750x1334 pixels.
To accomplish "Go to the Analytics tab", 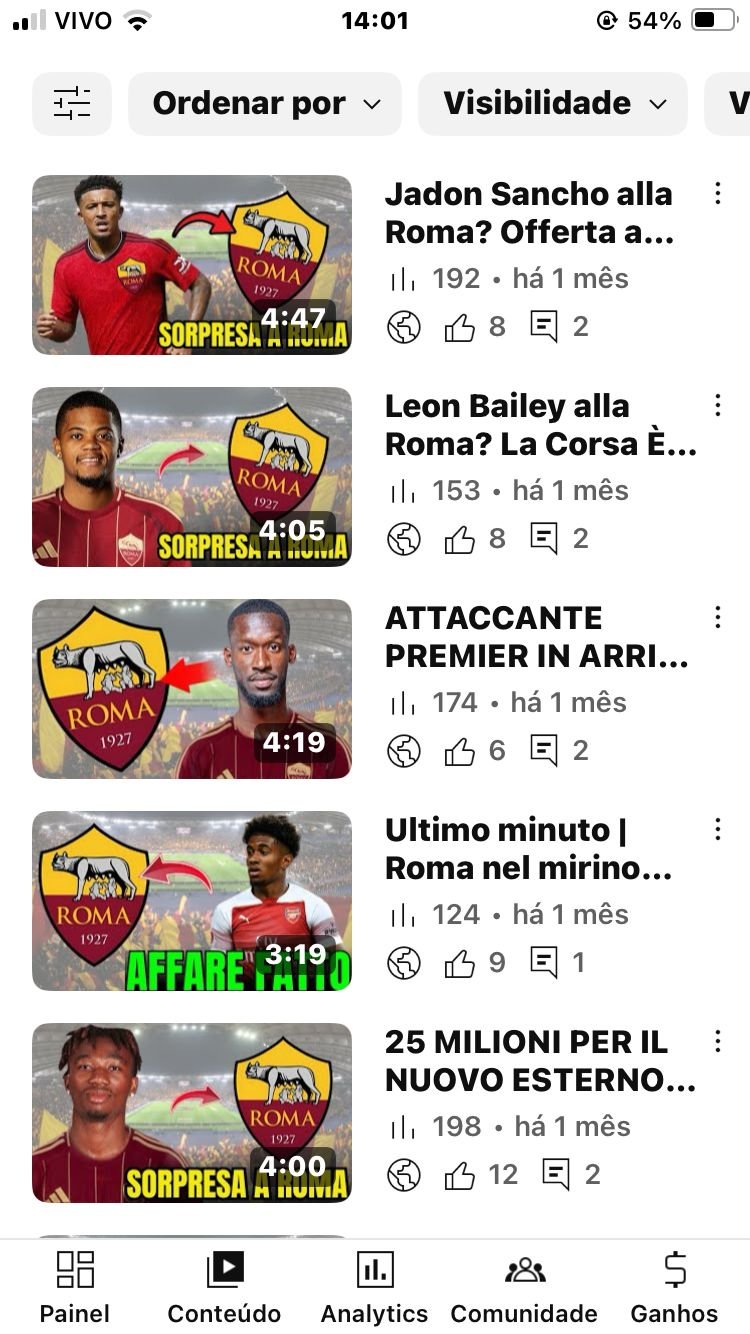I will pos(375,1288).
